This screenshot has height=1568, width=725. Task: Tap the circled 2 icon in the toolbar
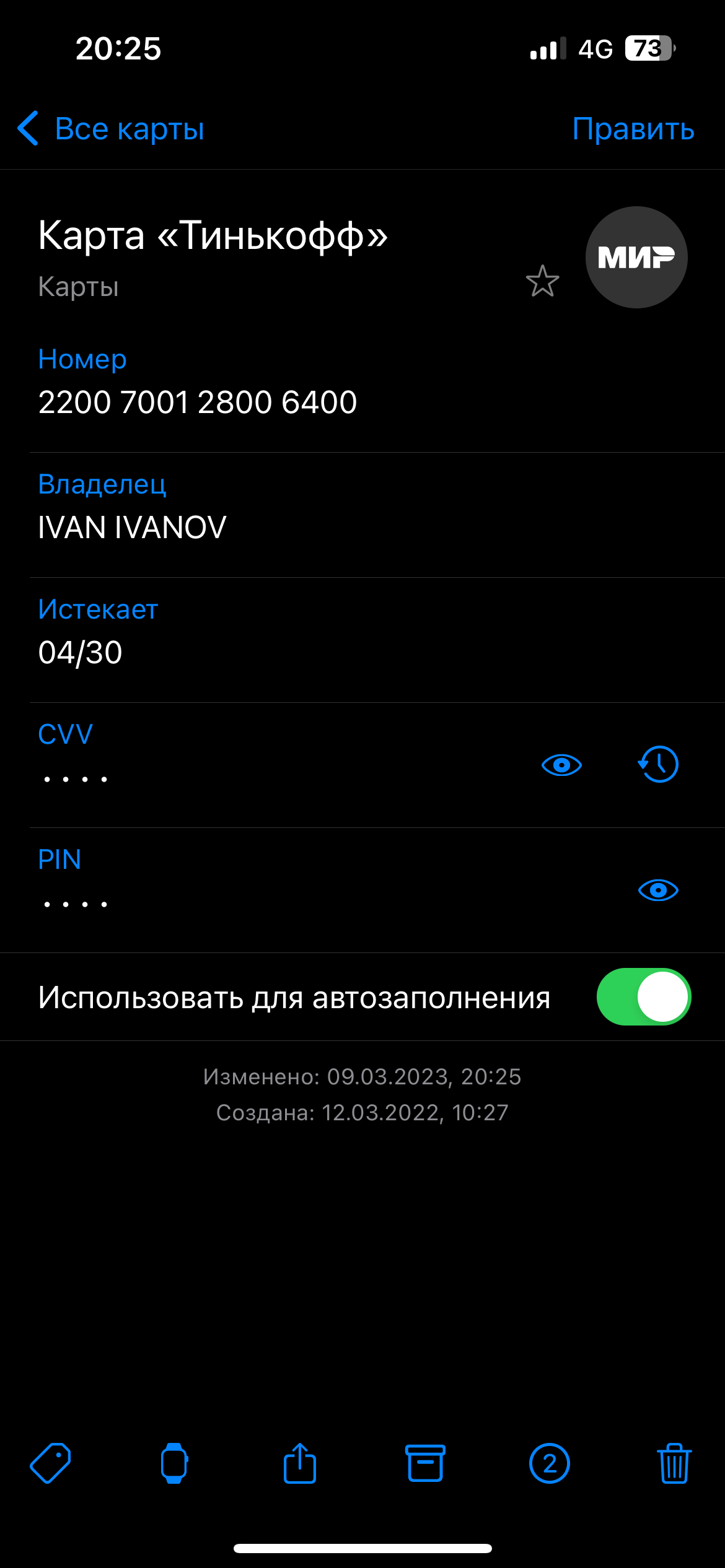click(550, 1464)
